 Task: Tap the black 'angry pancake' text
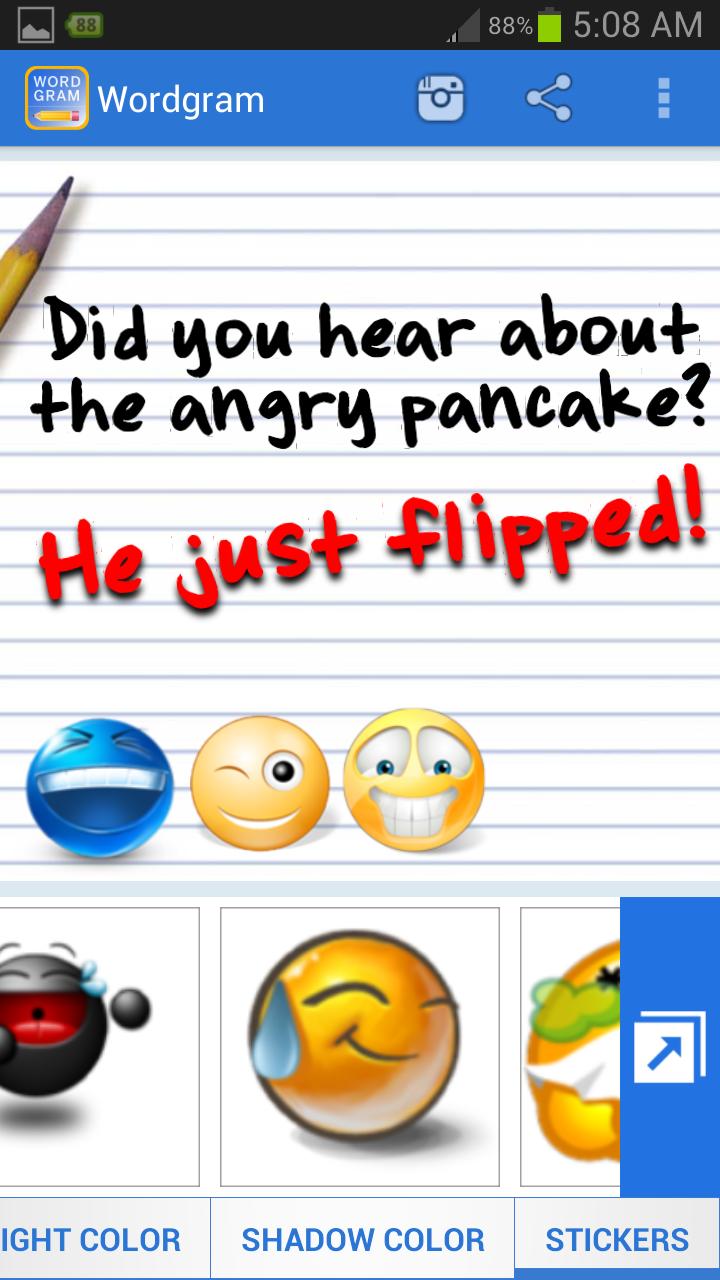[x=370, y=370]
